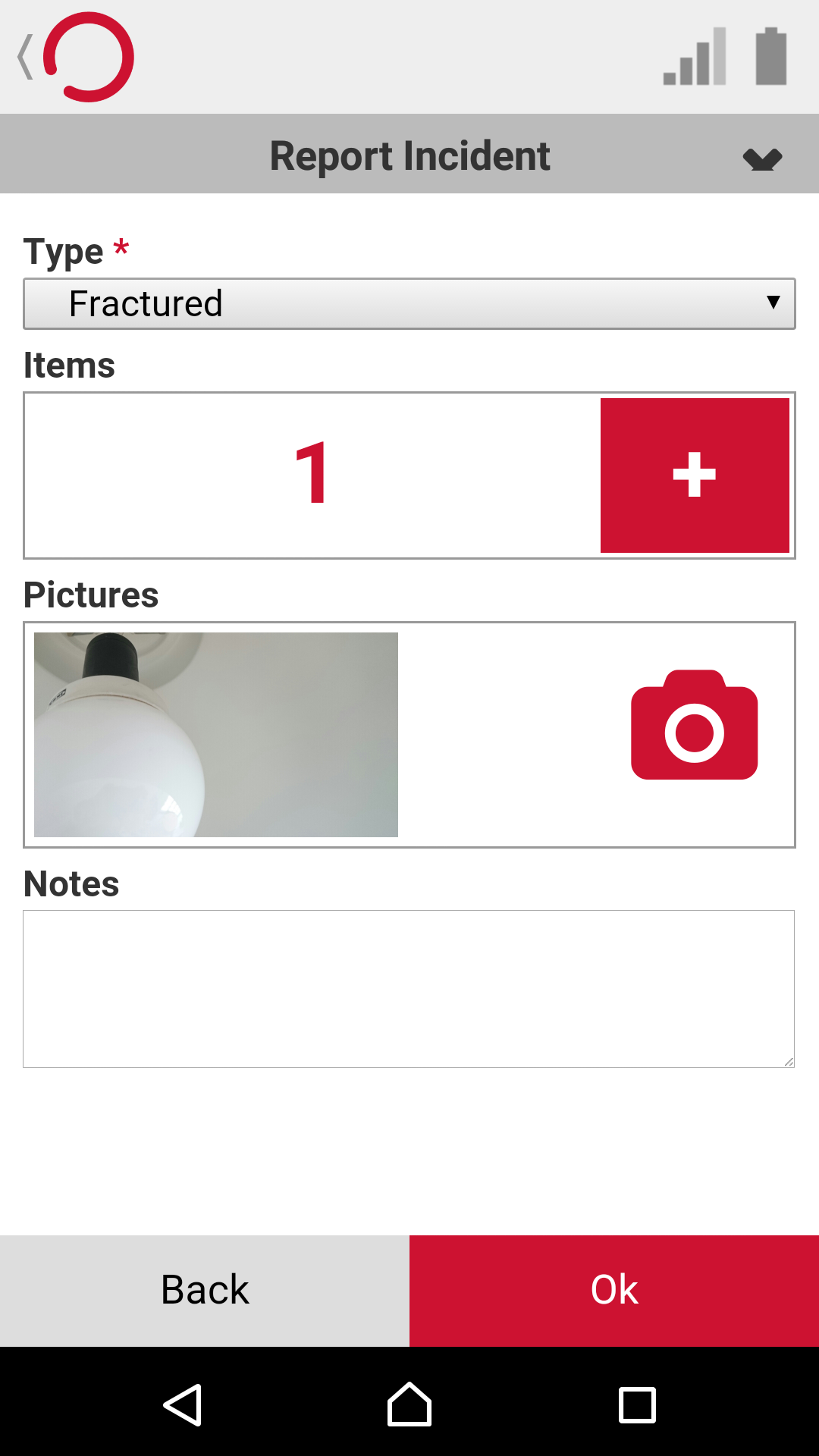Go back using the top-left logo arrow
This screenshot has width=819, height=1456.
click(x=74, y=57)
